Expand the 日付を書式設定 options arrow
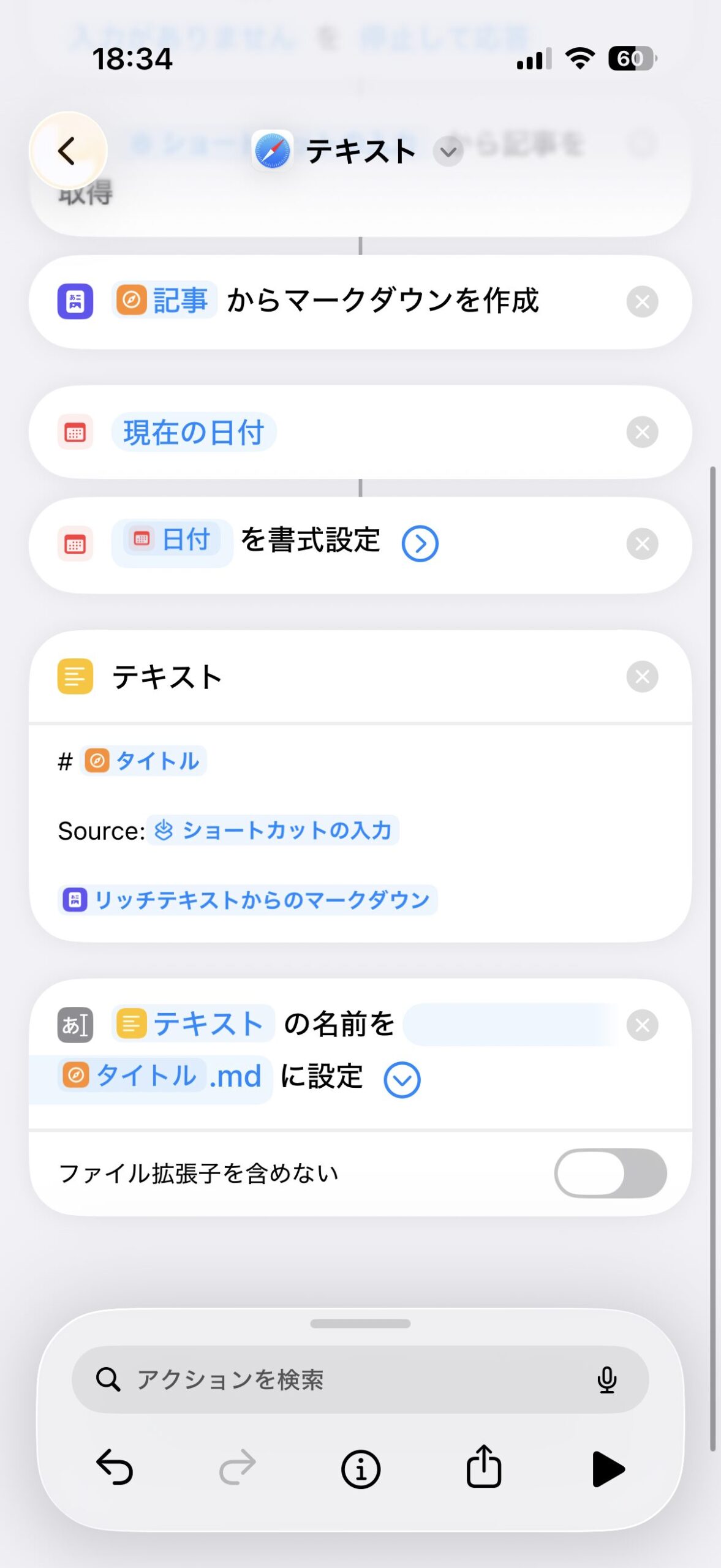Image resolution: width=721 pixels, height=1568 pixels. coord(420,543)
